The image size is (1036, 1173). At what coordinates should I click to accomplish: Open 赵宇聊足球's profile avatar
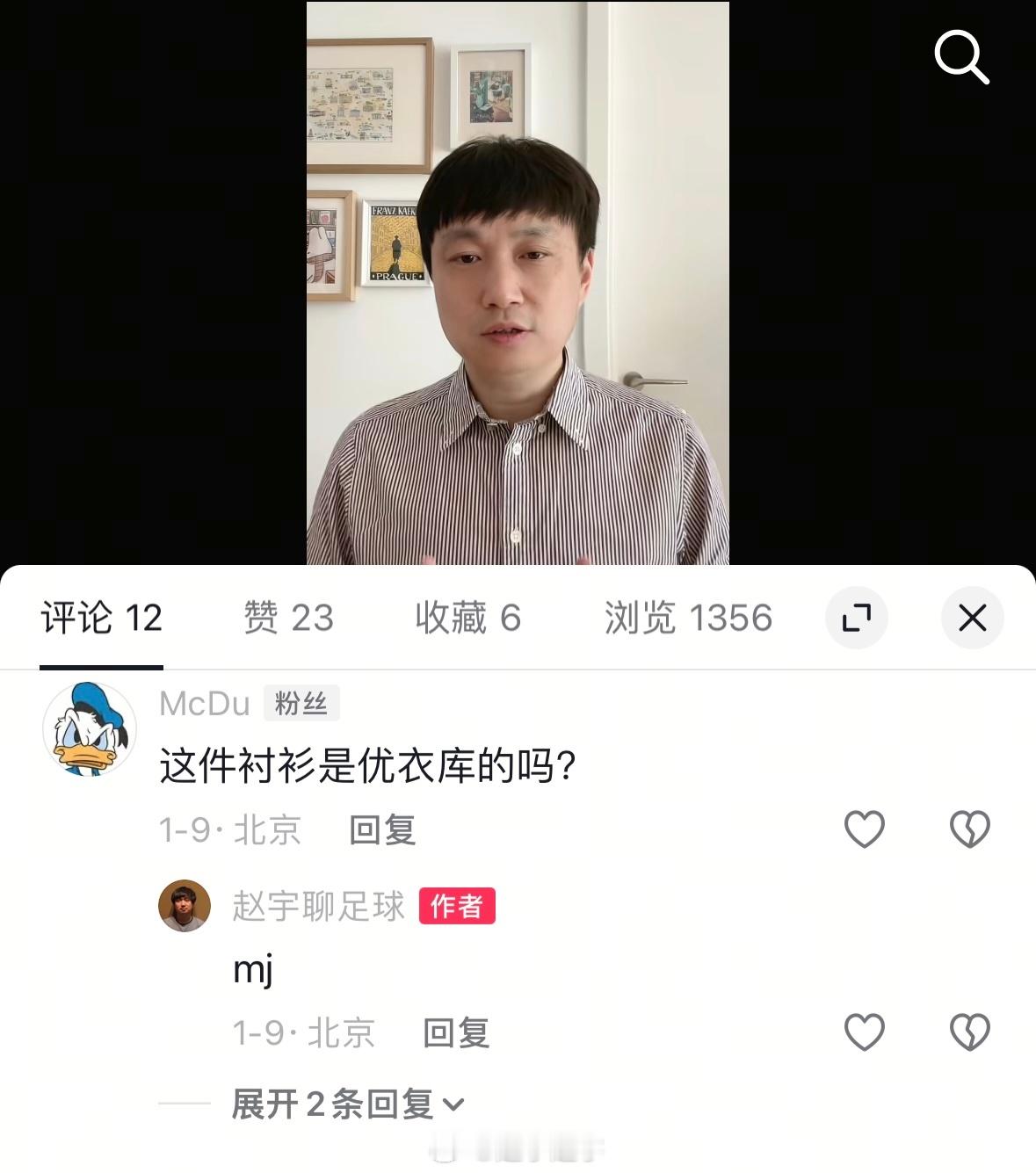pos(184,906)
